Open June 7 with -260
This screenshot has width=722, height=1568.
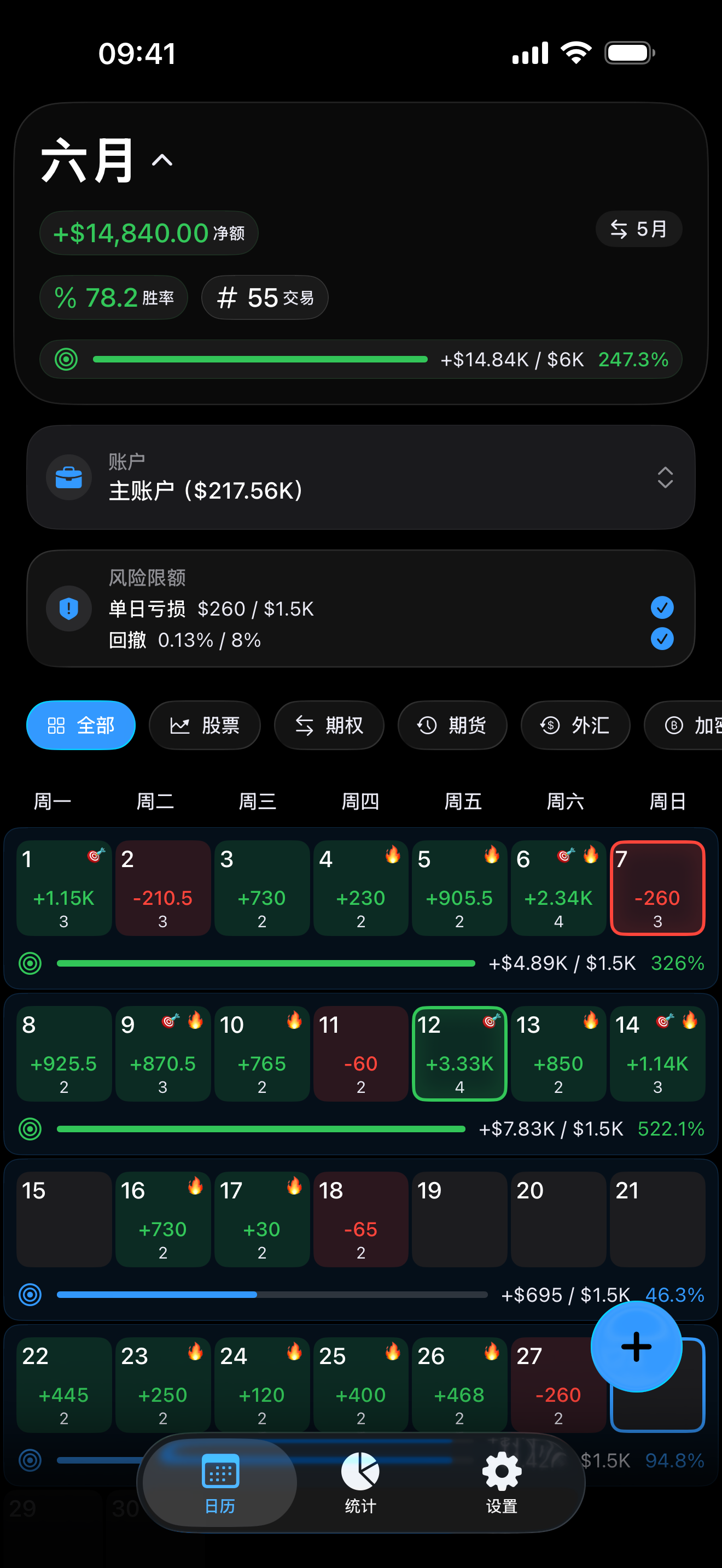point(657,887)
